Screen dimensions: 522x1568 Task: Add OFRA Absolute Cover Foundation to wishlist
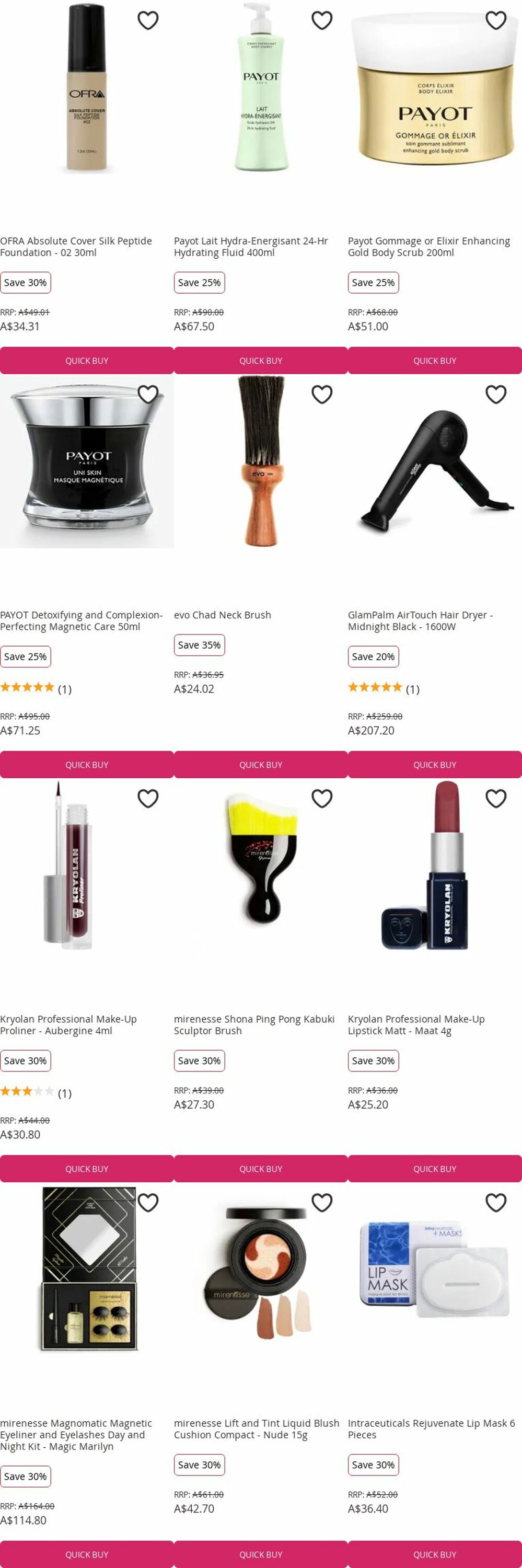pyautogui.click(x=148, y=21)
